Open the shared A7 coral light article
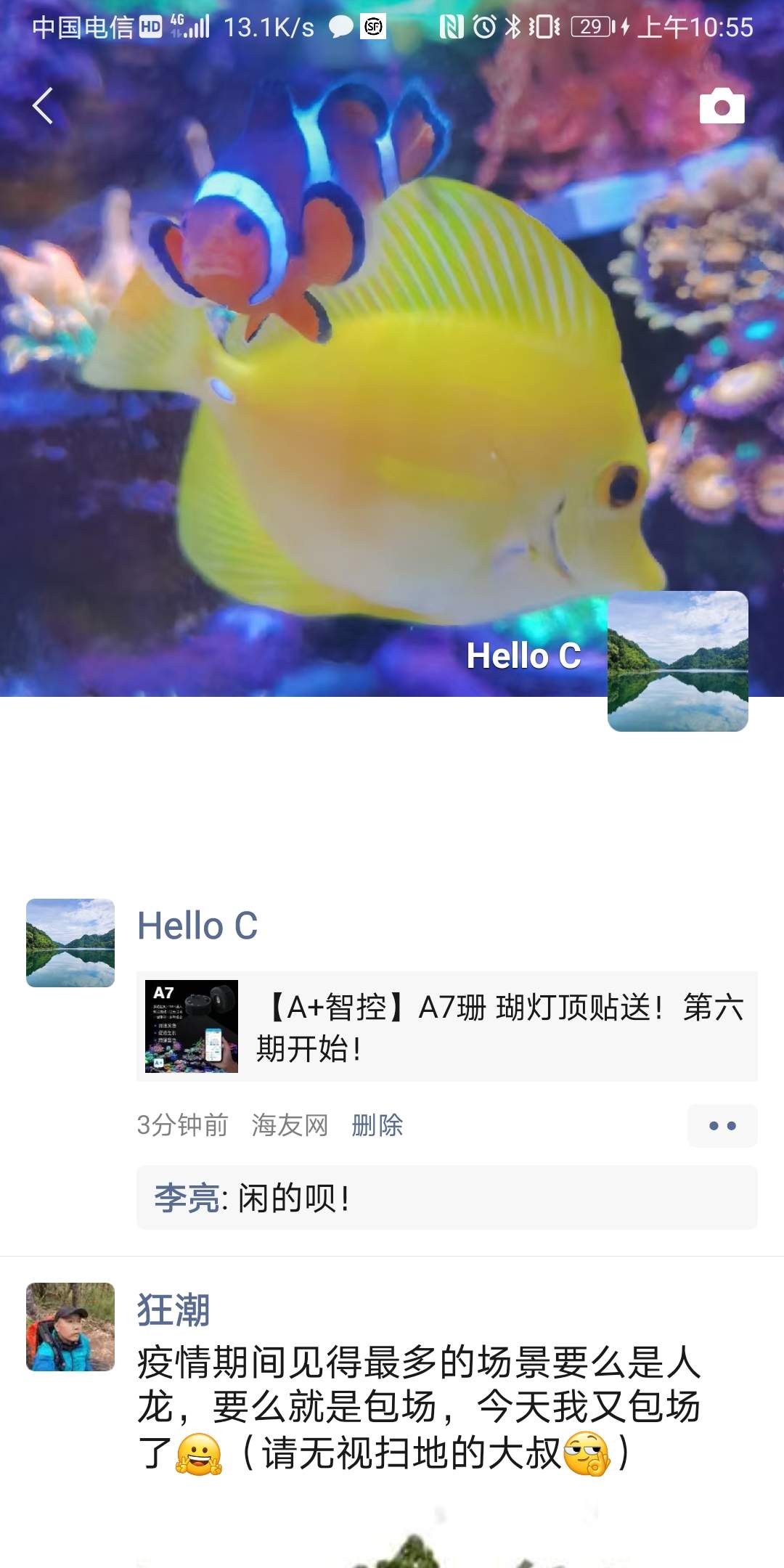Image resolution: width=784 pixels, height=1568 pixels. pyautogui.click(x=447, y=1026)
